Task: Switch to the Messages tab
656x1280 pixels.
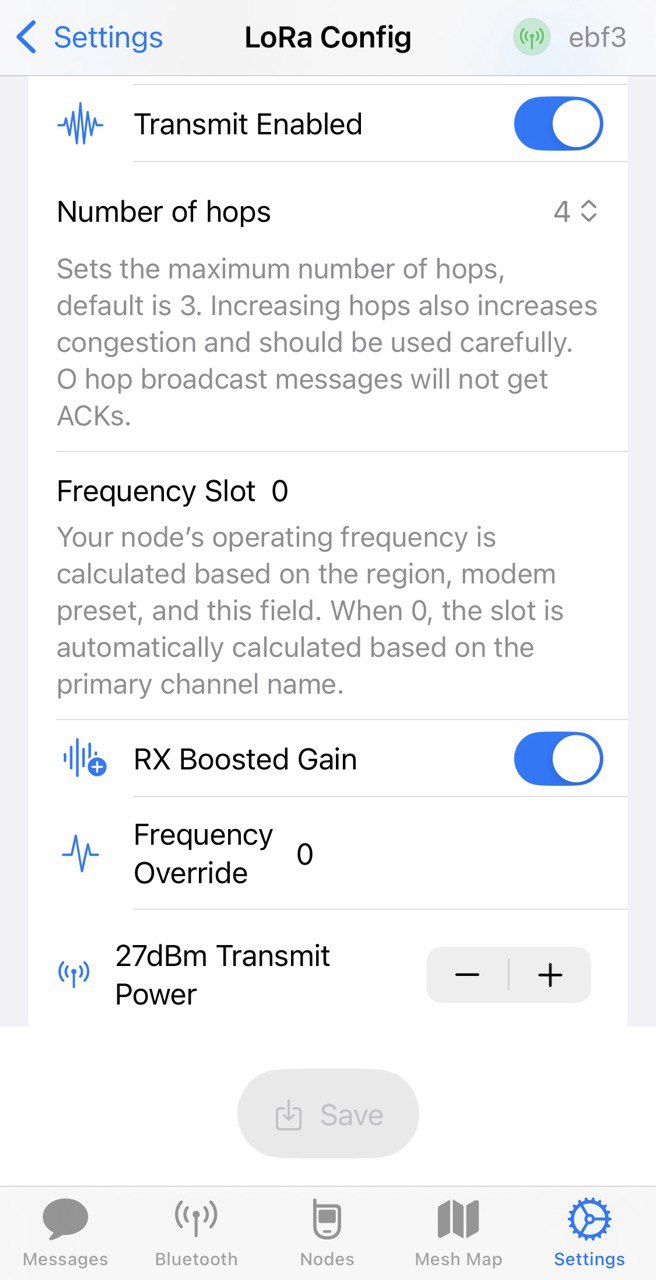Action: point(65,1233)
